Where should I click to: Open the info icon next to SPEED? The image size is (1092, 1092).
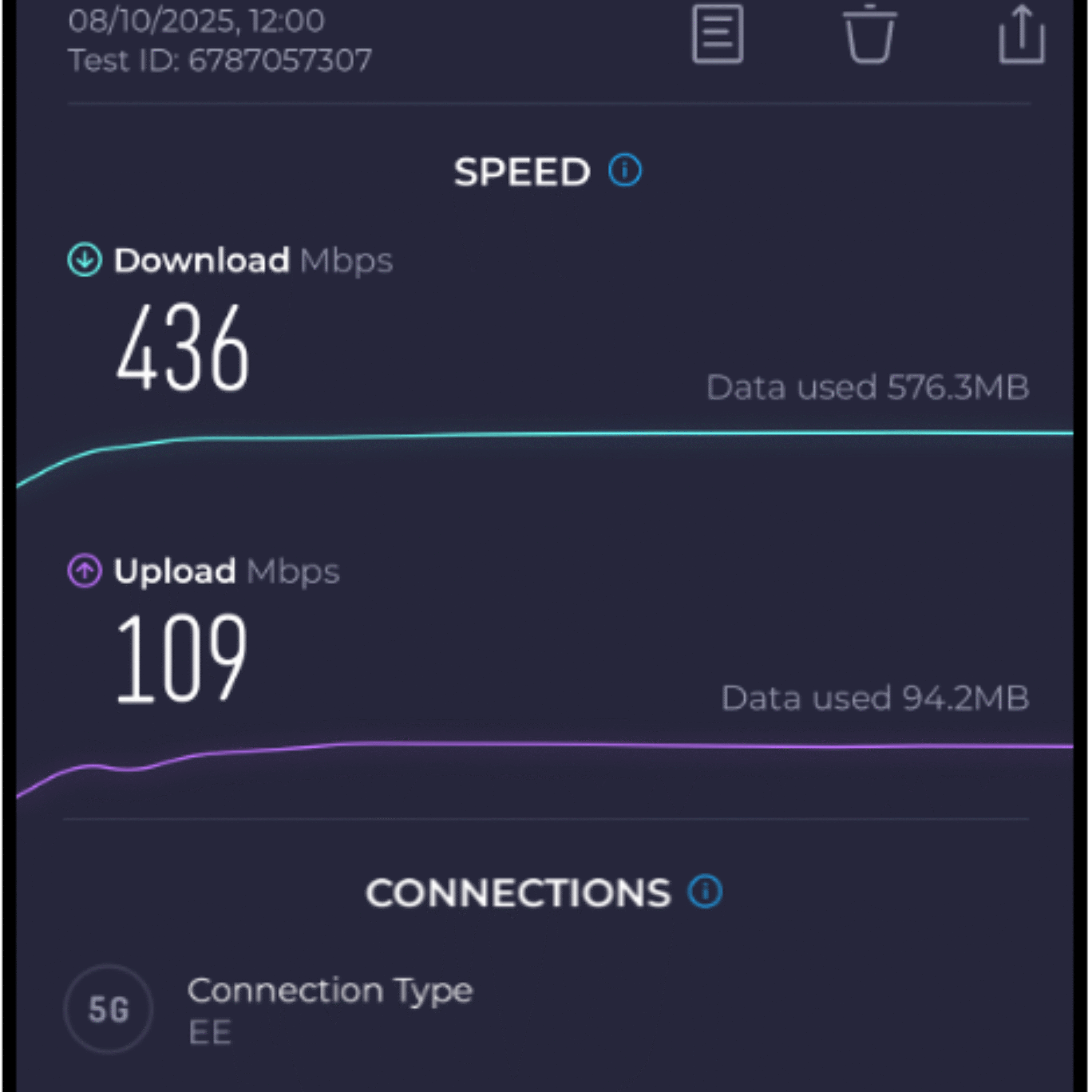point(625,170)
